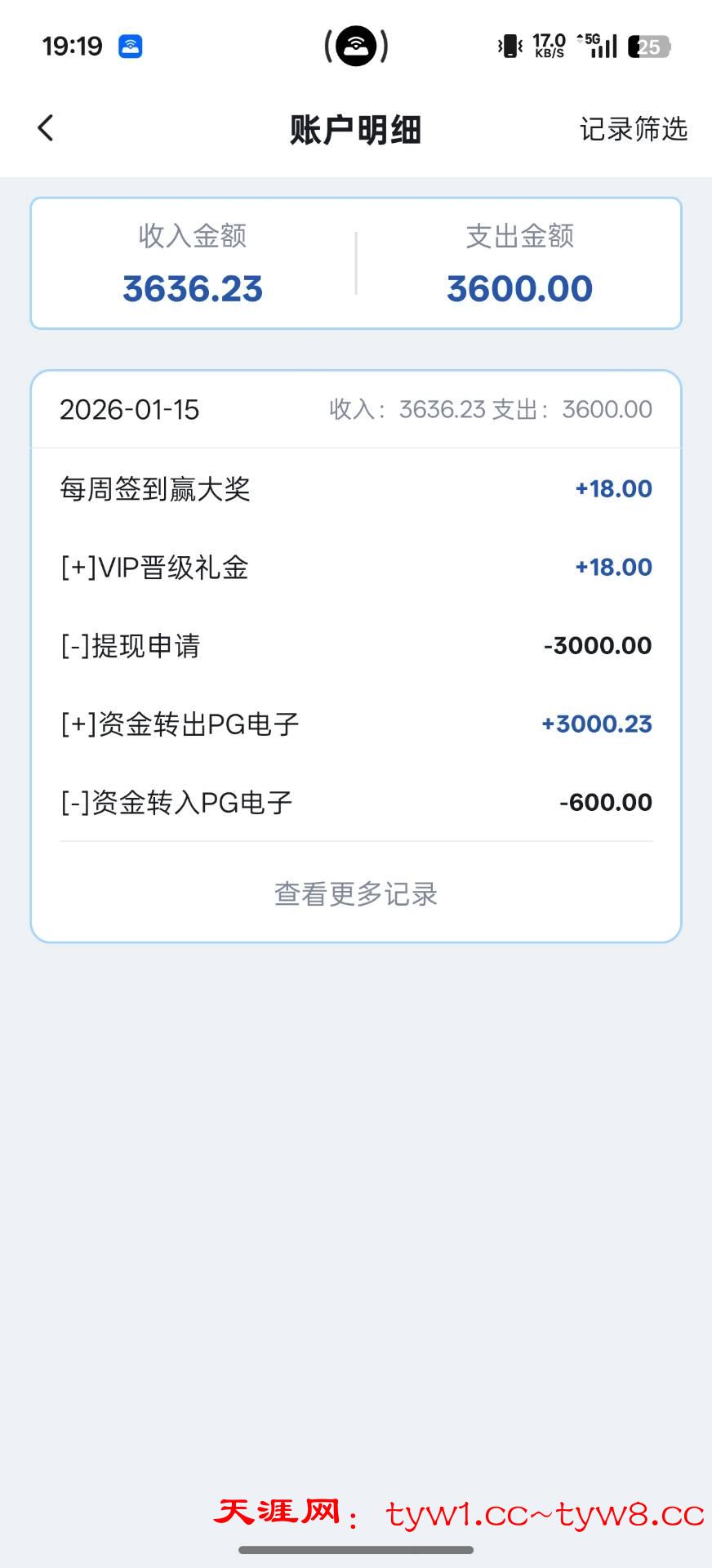Open 记录筛选 record filter

click(x=633, y=129)
